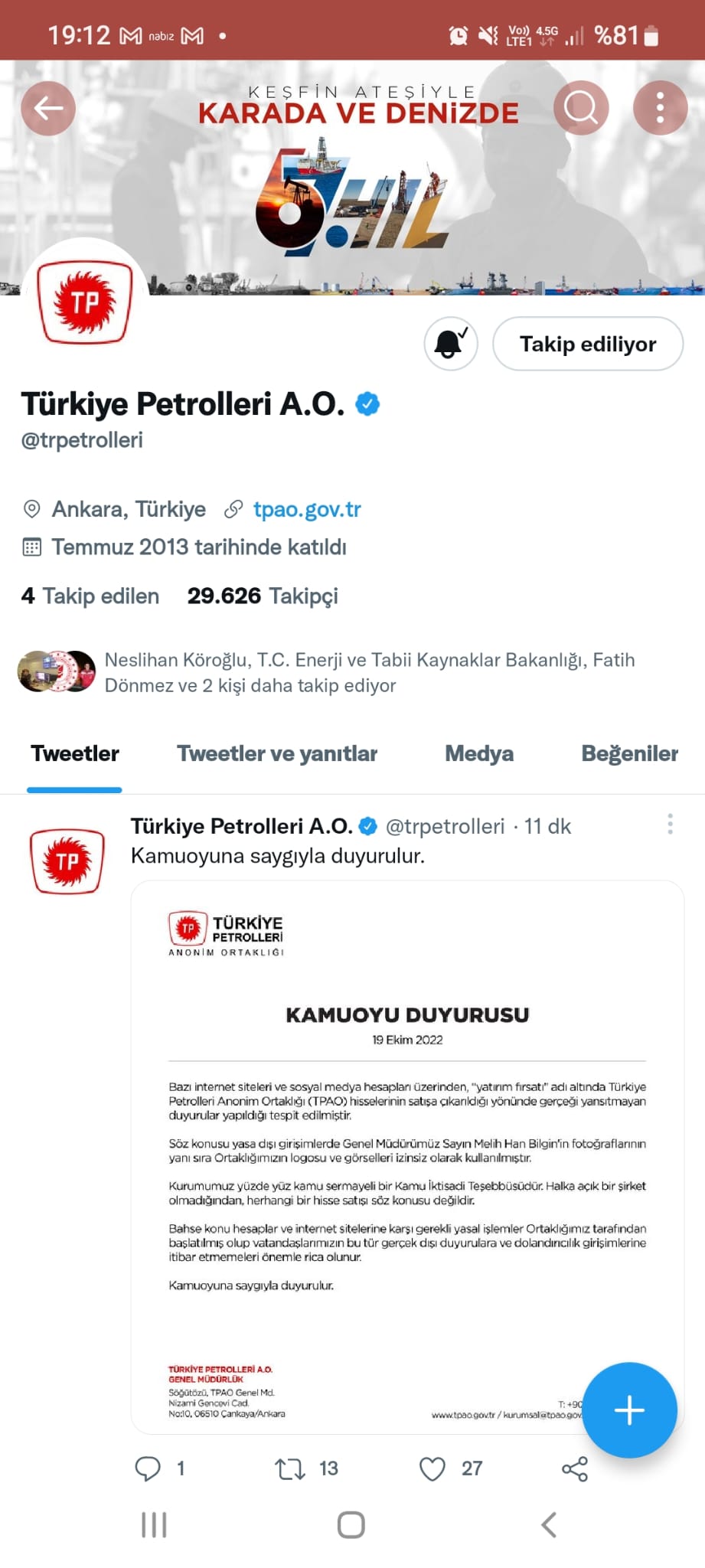
Task: Open the tweet's three-dot options menu
Action: click(670, 825)
